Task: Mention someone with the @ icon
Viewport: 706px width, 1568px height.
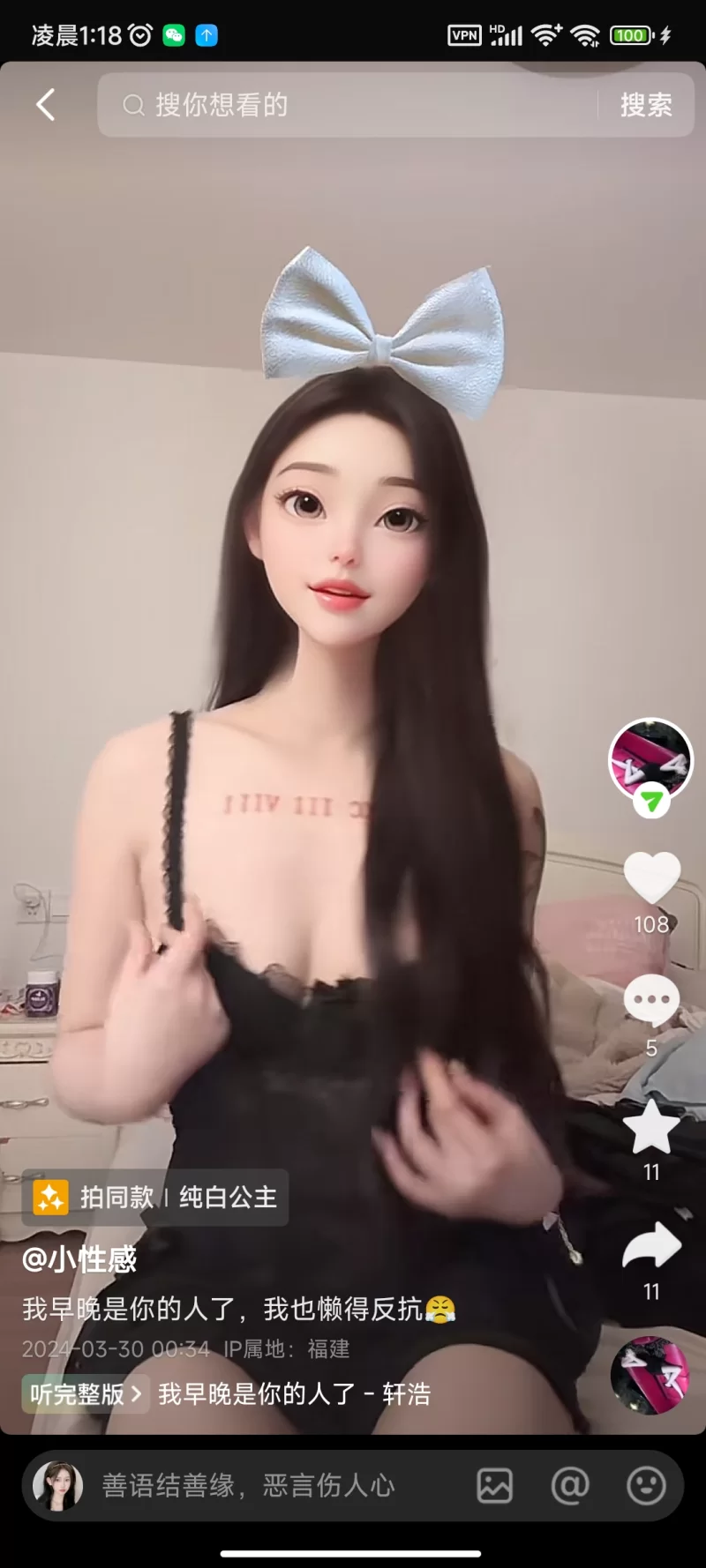Action: point(570,1486)
